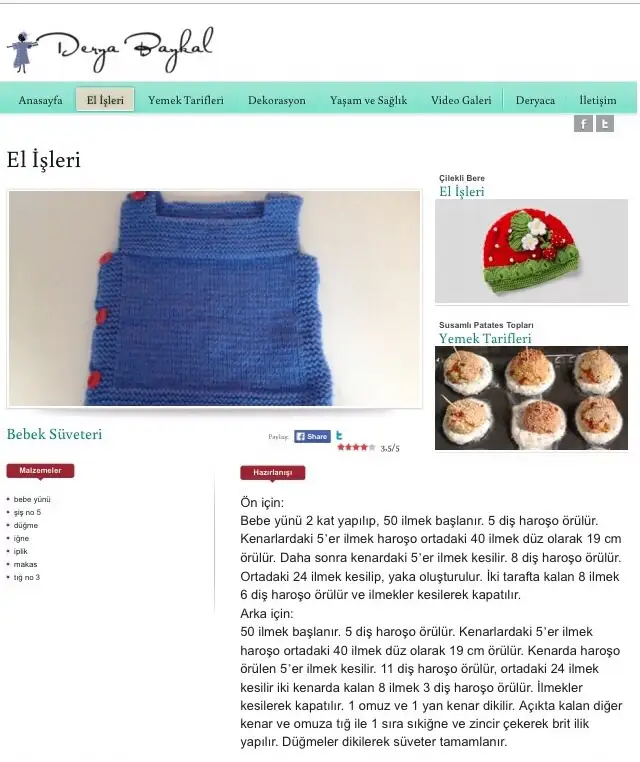This screenshot has width=640, height=762.
Task: Switch to the Dekorasyon section
Action: 277,100
